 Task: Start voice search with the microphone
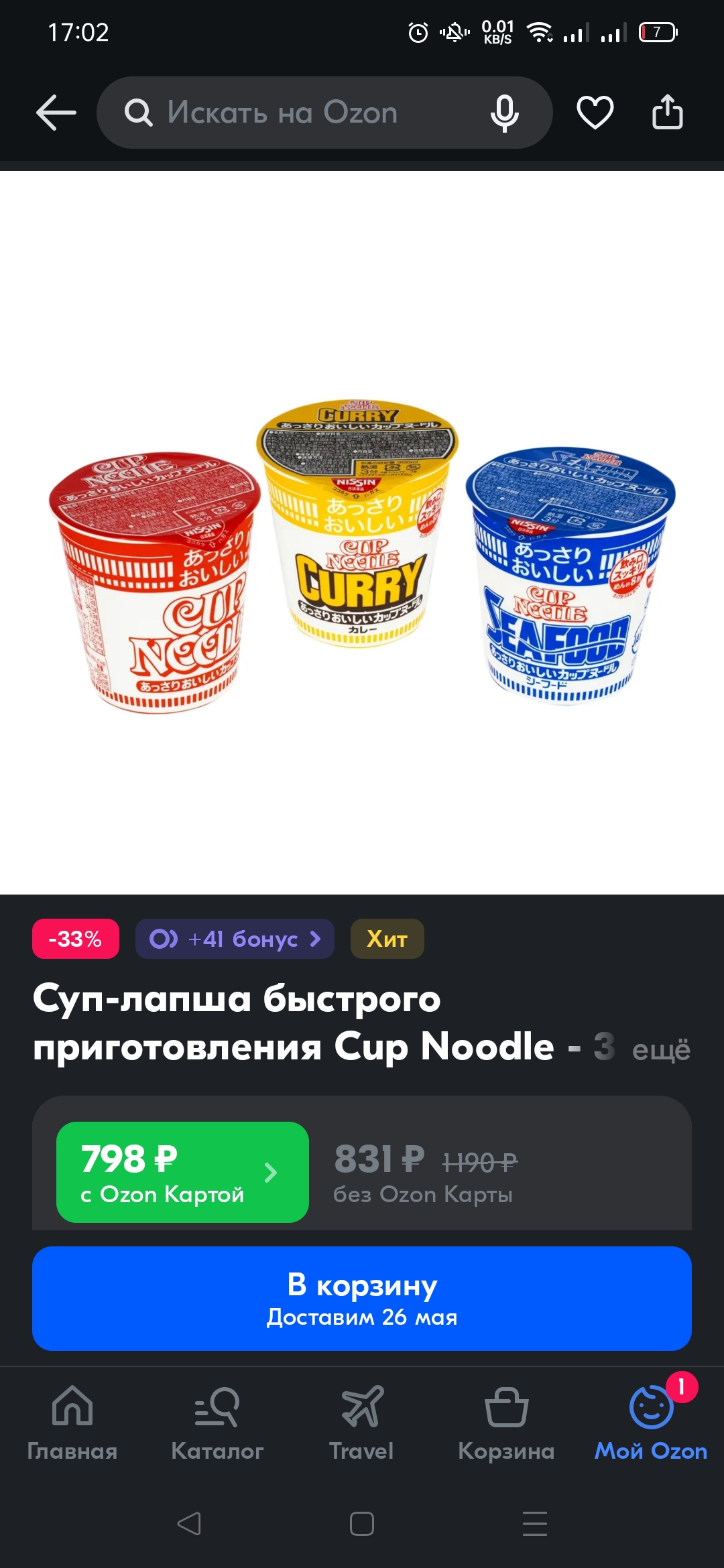click(x=504, y=113)
